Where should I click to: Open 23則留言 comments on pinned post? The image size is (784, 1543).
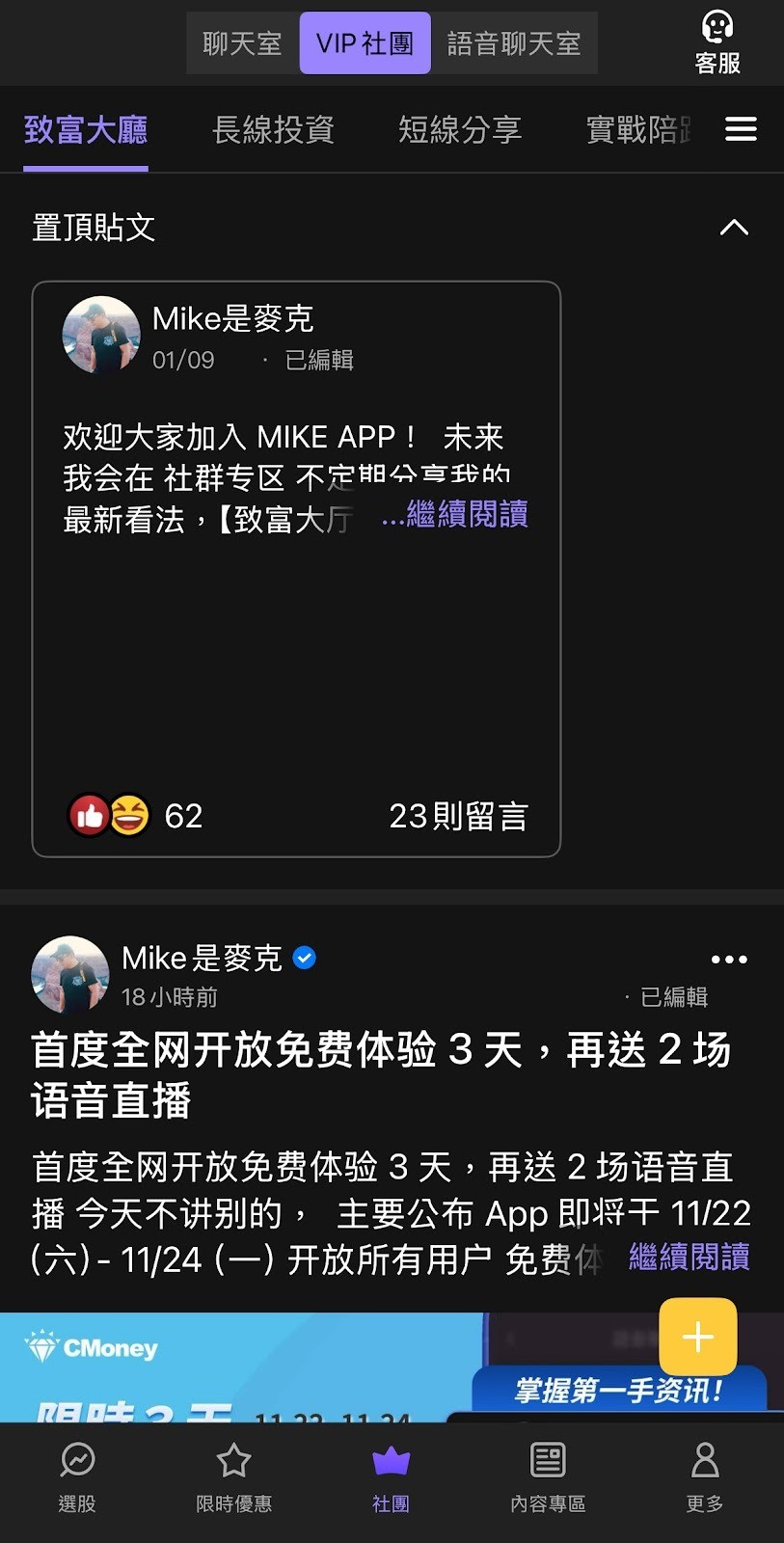(x=459, y=815)
